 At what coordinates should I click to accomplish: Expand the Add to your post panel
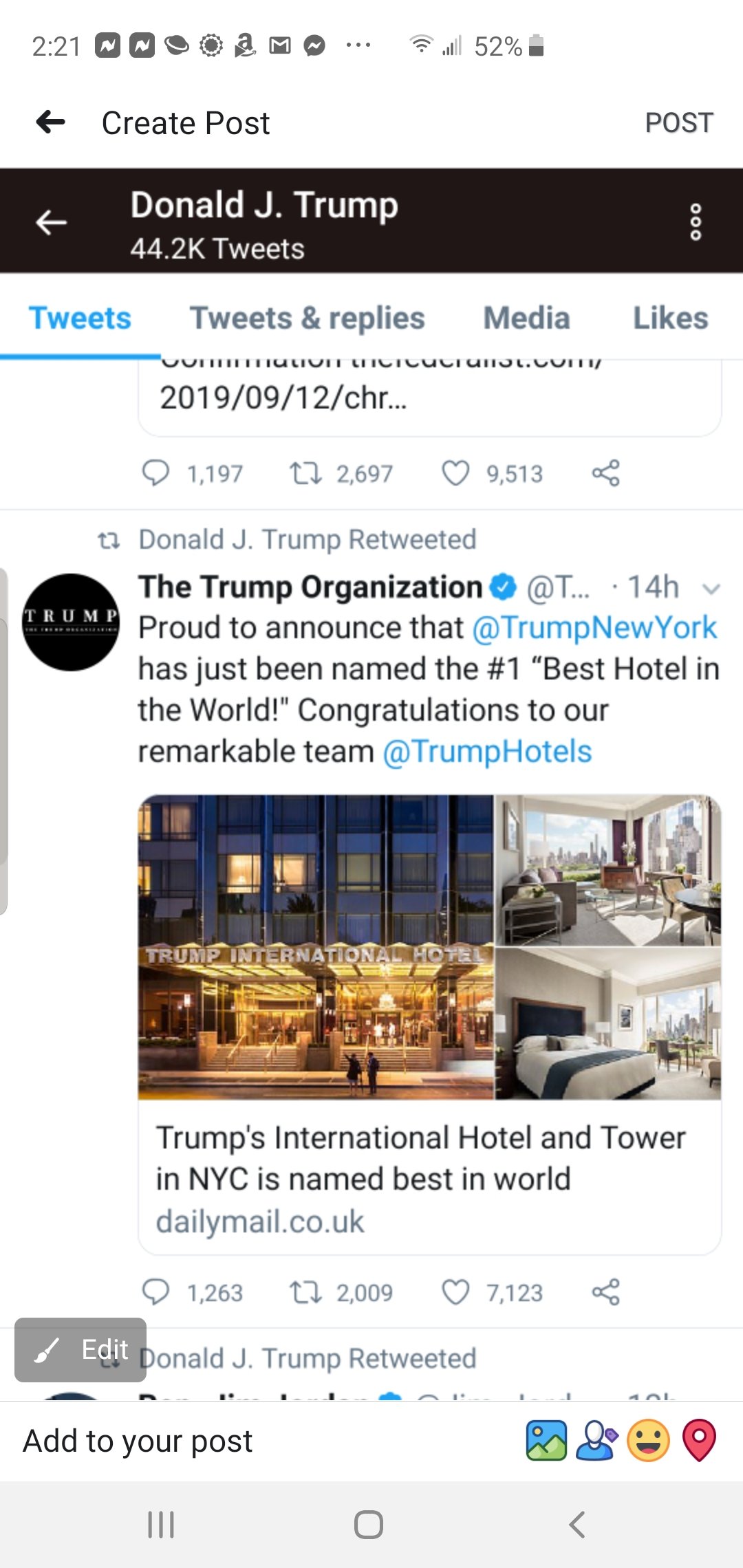pos(138,1441)
